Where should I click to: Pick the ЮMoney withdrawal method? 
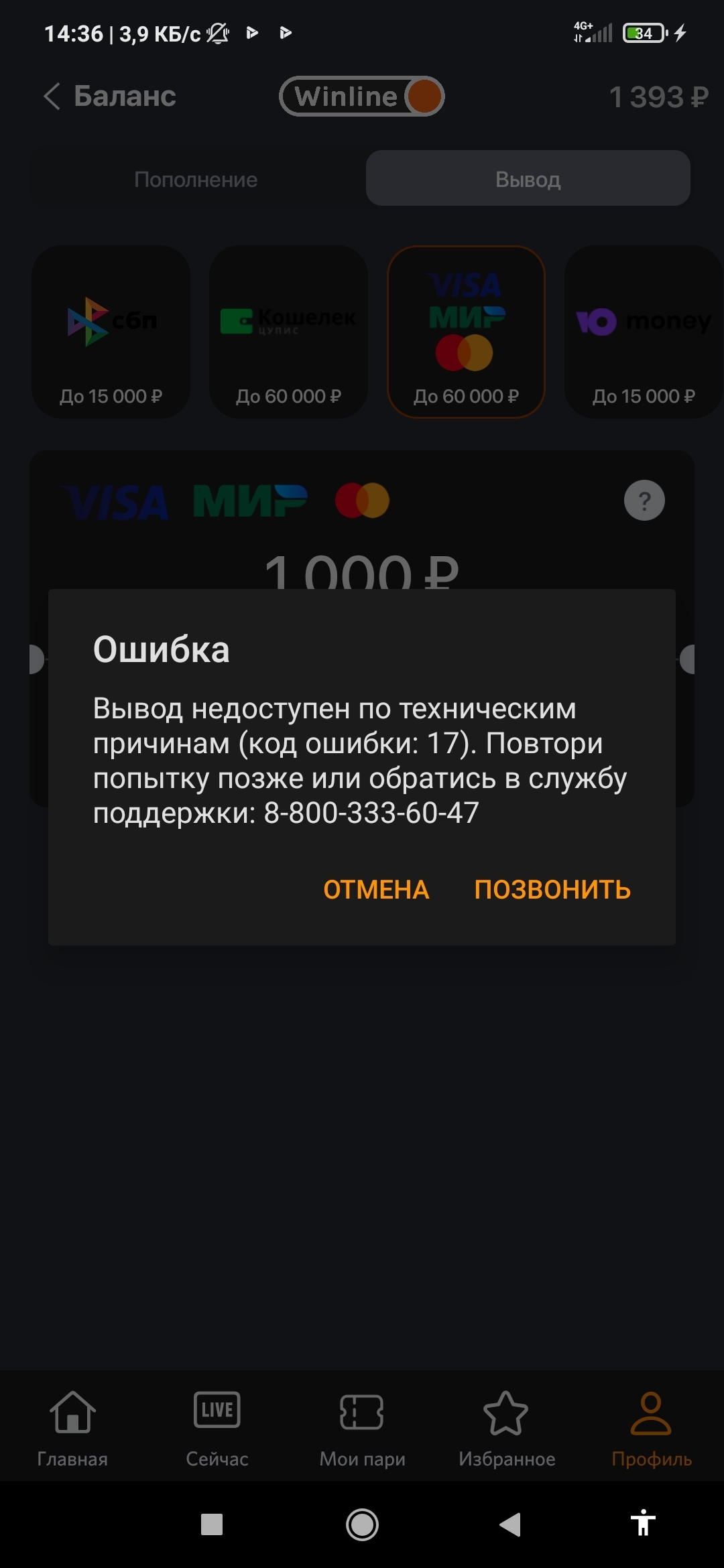coord(644,332)
